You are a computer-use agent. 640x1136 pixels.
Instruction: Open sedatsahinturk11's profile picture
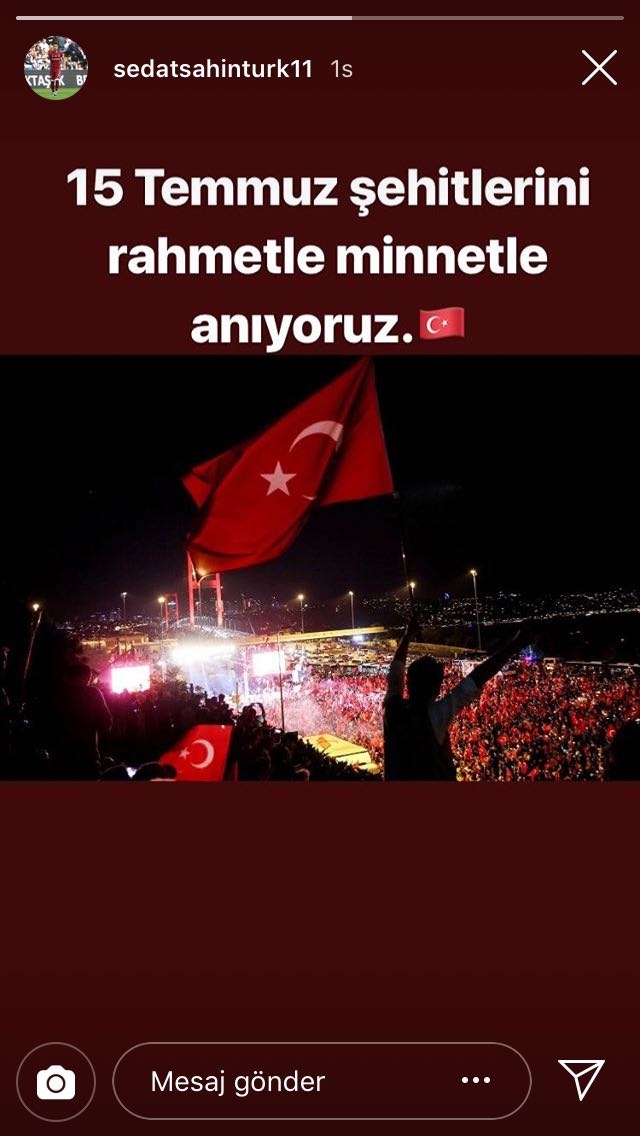[x=56, y=68]
